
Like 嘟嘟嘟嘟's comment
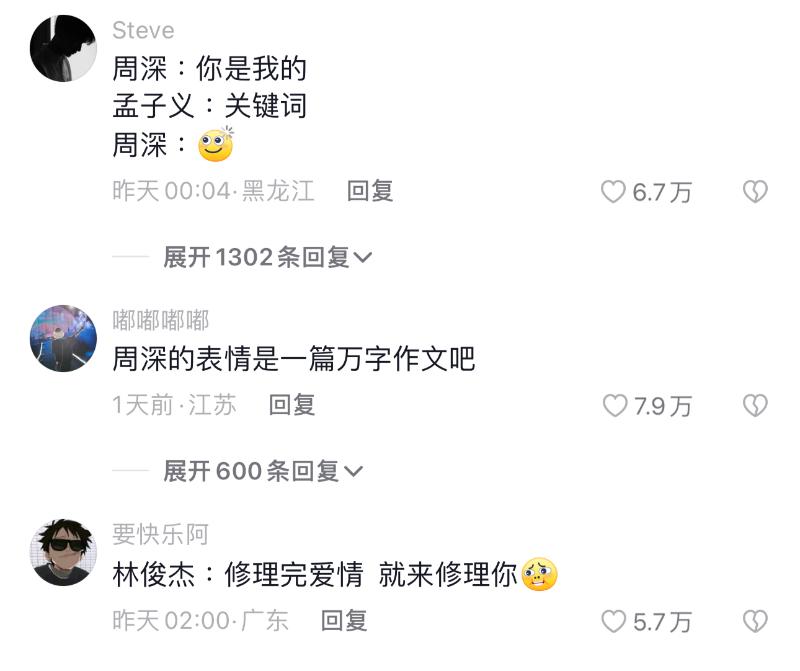tap(614, 406)
